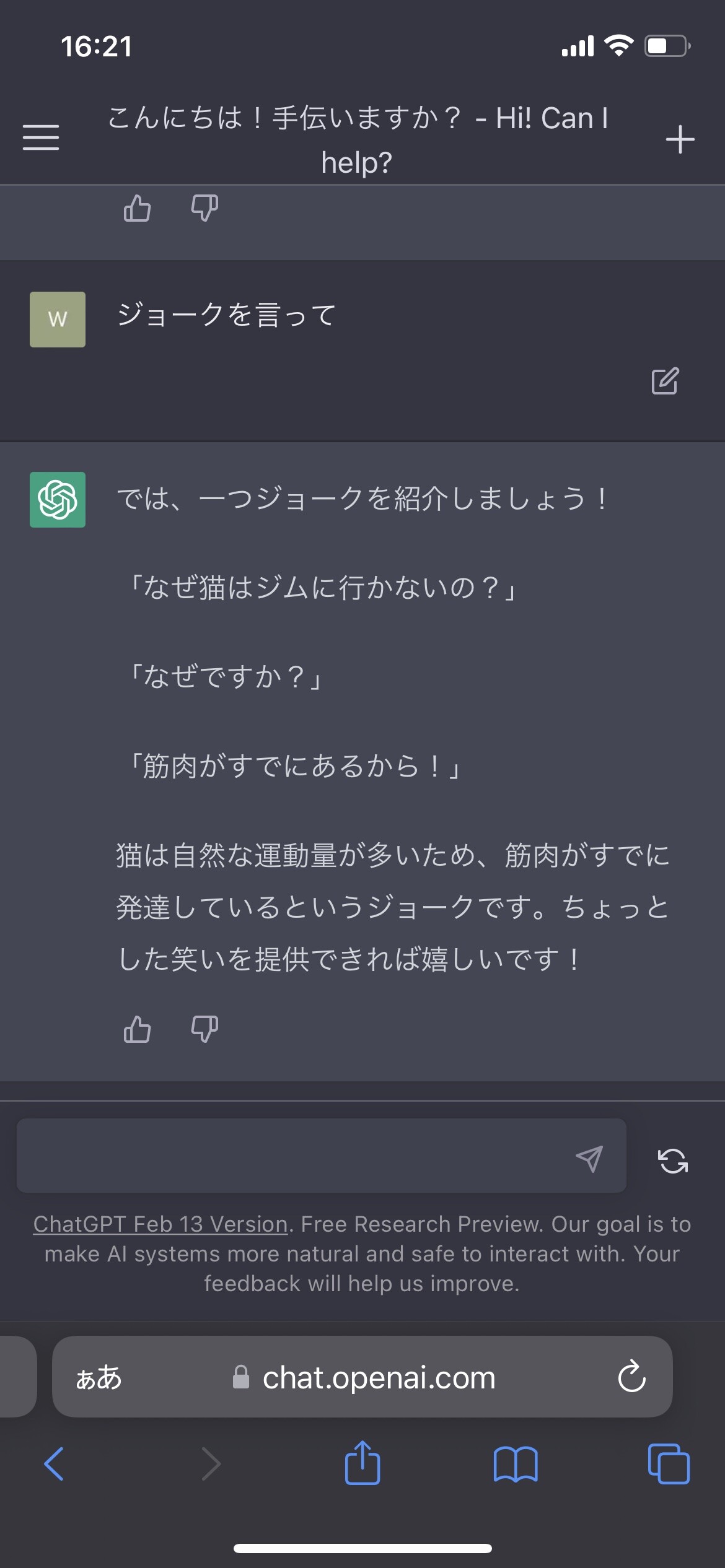Open ChatGPT Feb 13 Version link

[160, 1224]
